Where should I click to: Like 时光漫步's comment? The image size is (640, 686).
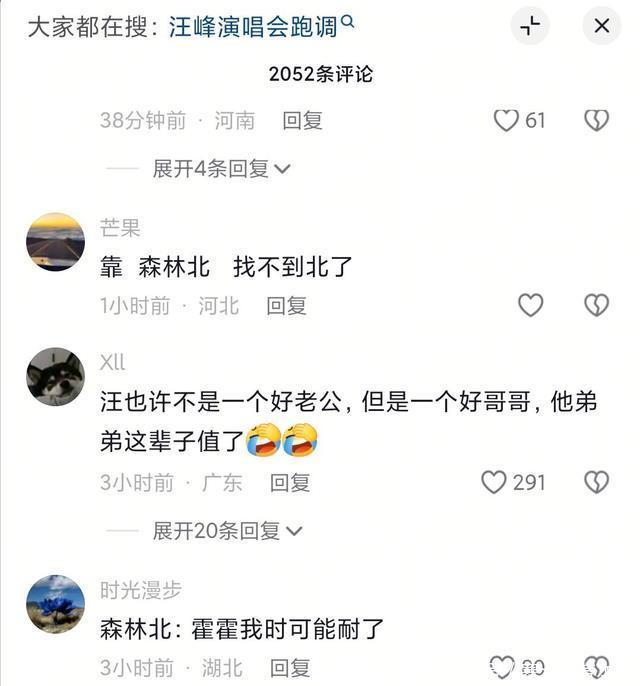(x=502, y=667)
